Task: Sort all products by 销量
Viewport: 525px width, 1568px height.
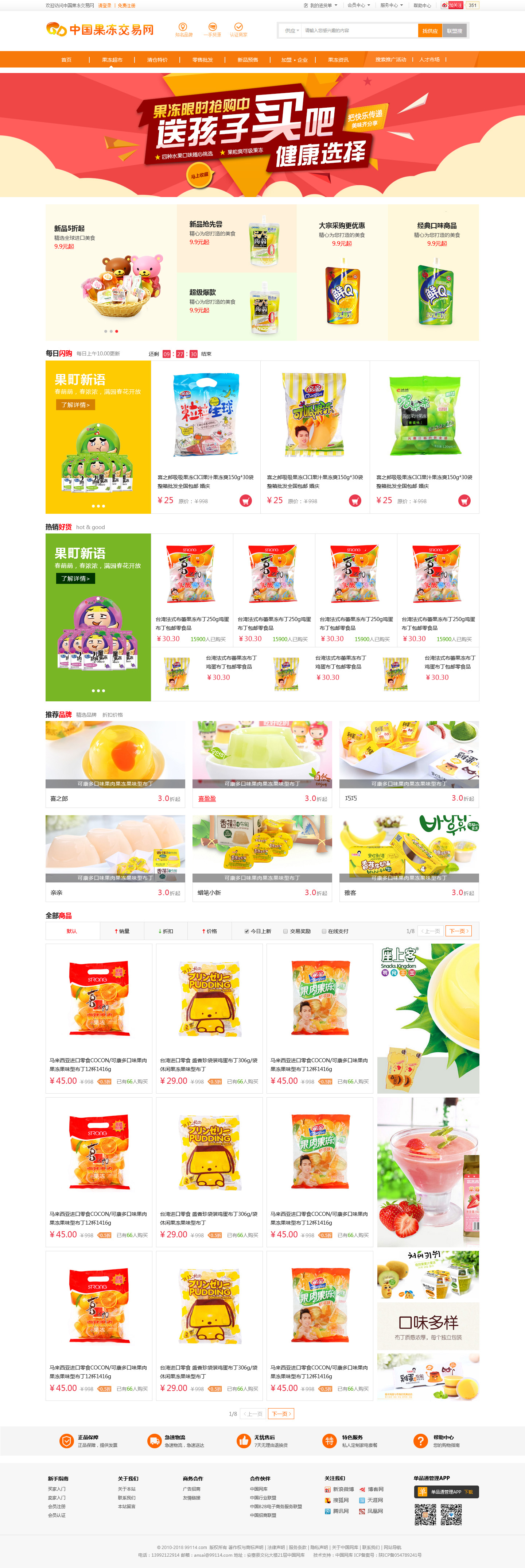Action: 122,931
